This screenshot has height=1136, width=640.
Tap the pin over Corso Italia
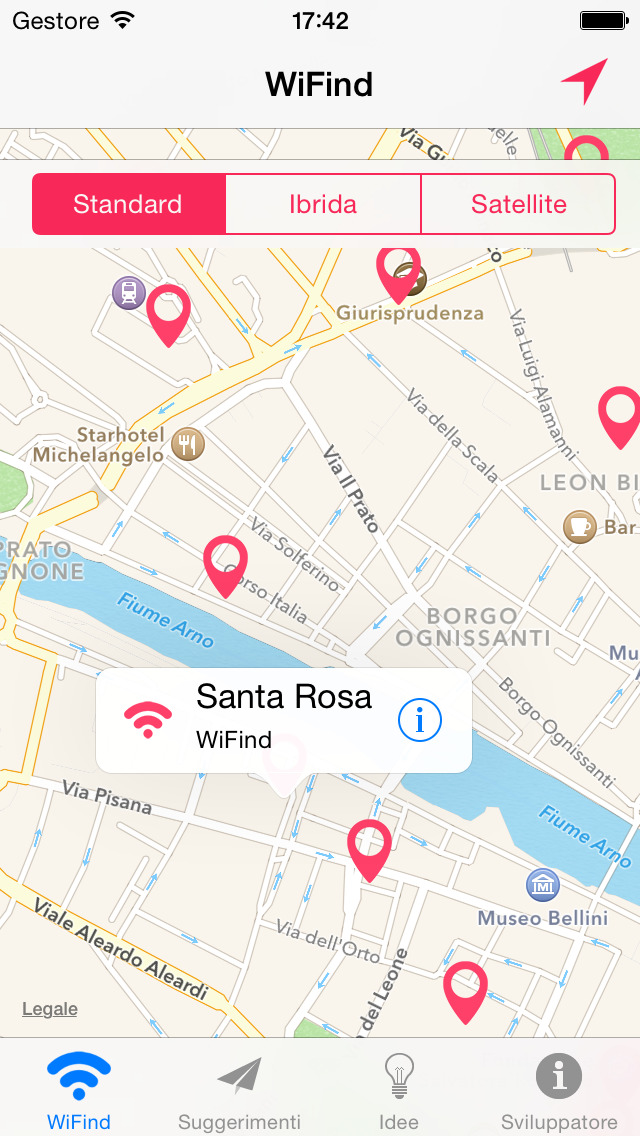click(x=225, y=561)
